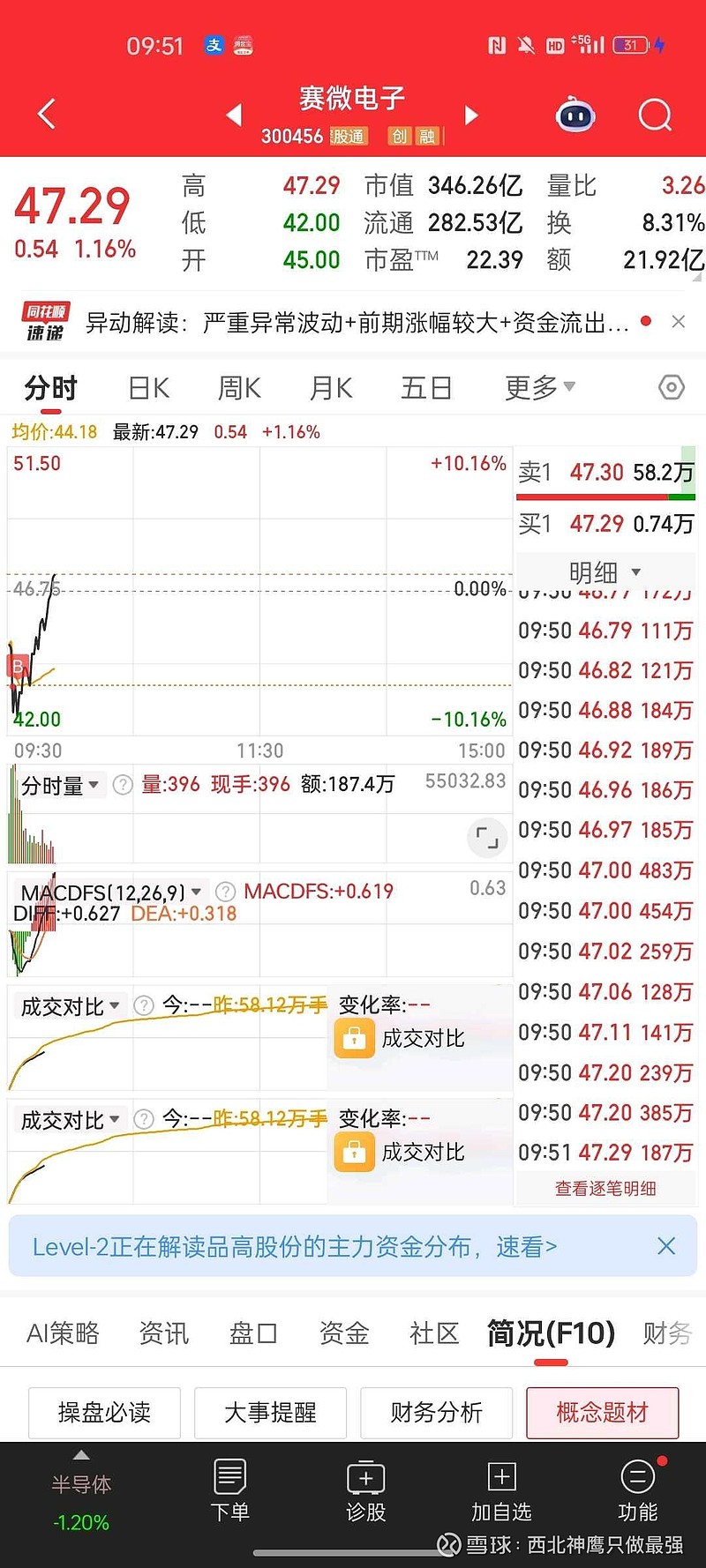This screenshot has width=706, height=1568.
Task: Unlock 成交对比 via the lock icon
Action: click(x=355, y=1038)
